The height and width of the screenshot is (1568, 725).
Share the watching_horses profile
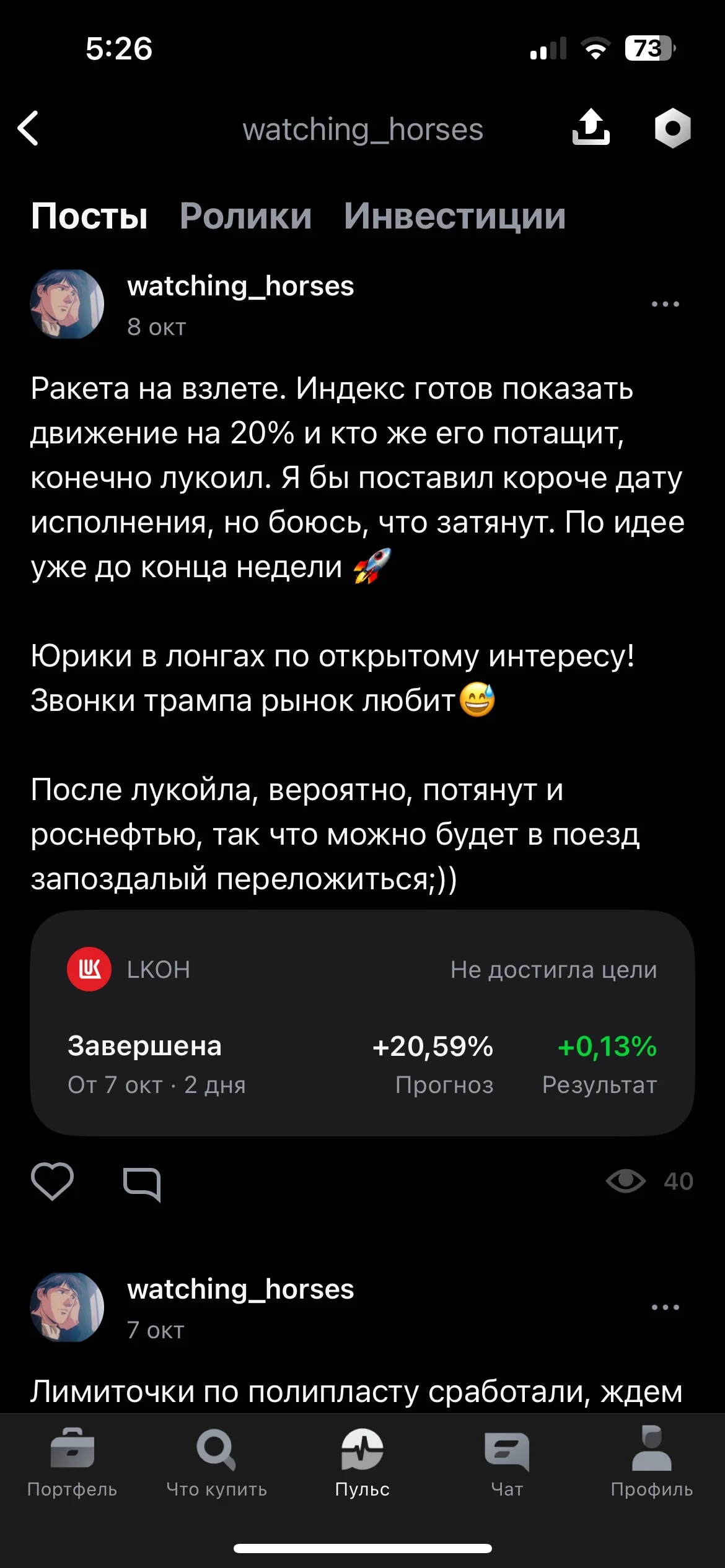591,127
